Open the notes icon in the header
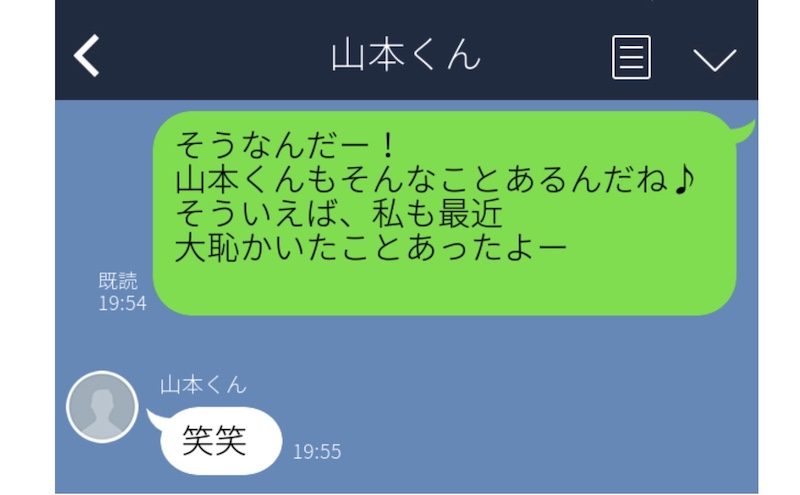This screenshot has width=800, height=495. 631,57
